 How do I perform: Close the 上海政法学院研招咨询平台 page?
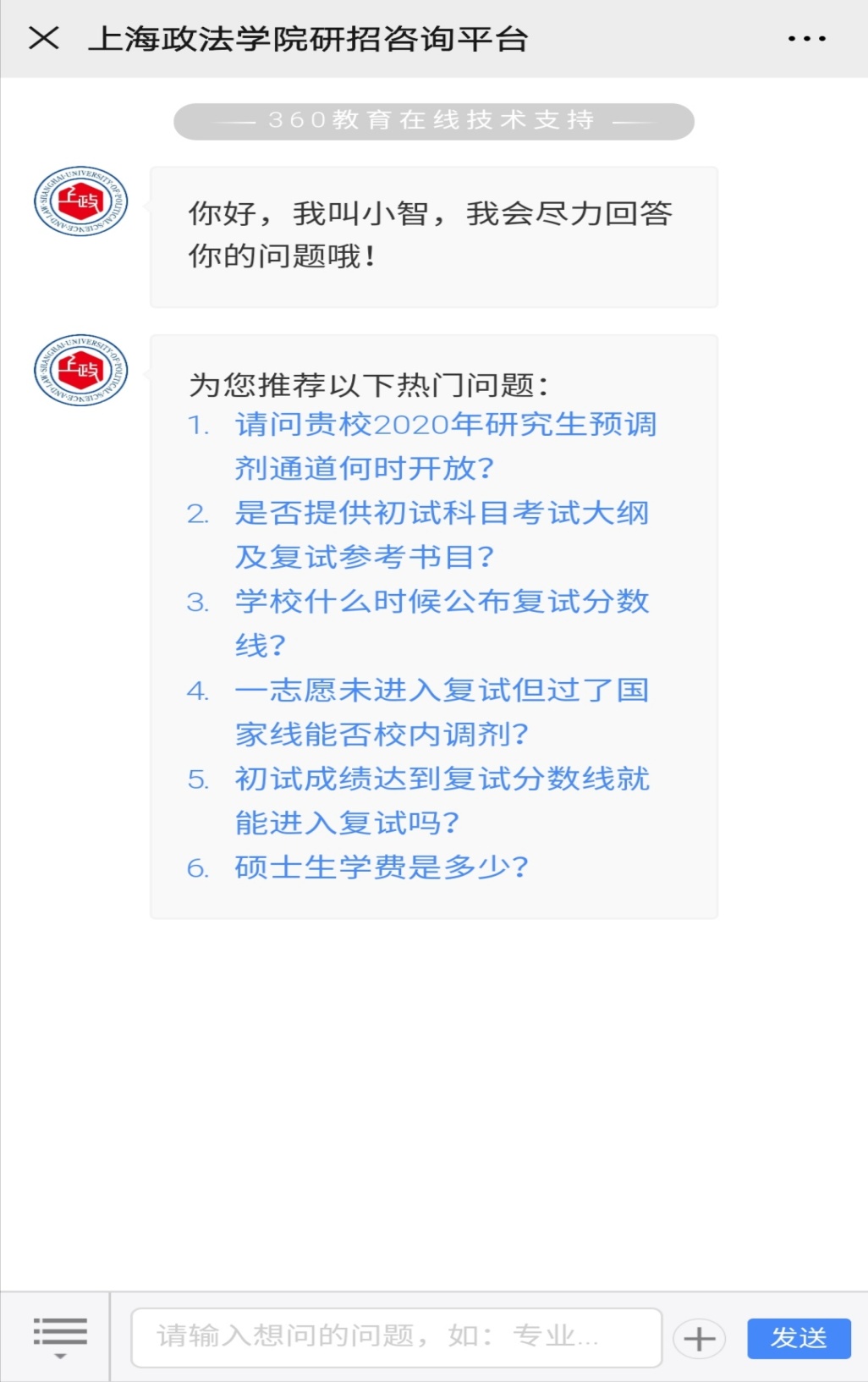click(x=44, y=39)
